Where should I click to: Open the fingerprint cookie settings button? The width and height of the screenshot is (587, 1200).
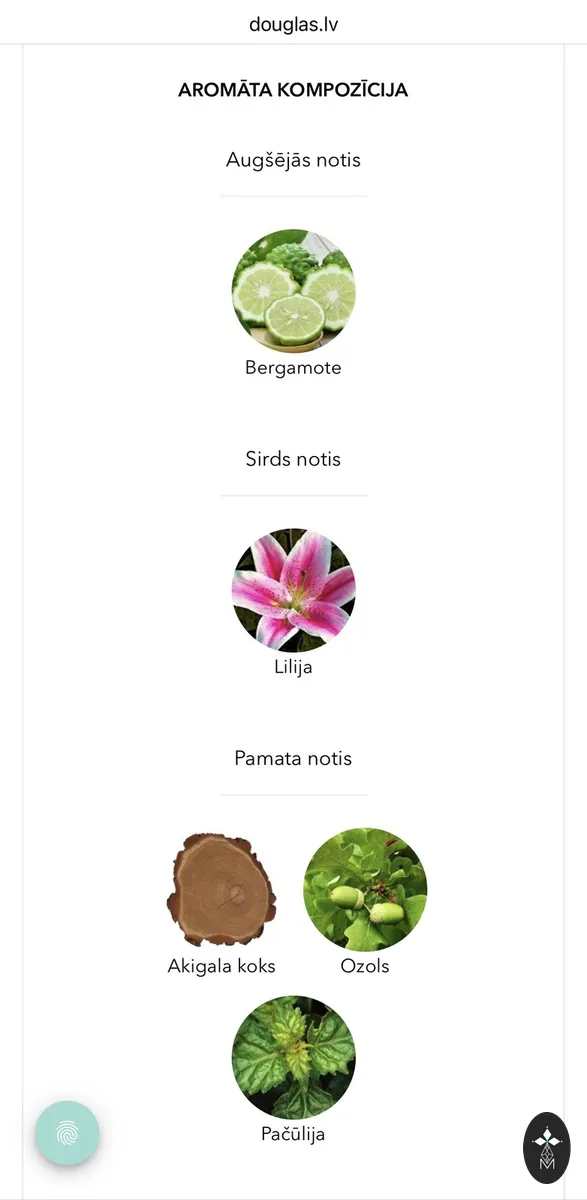click(x=67, y=1133)
